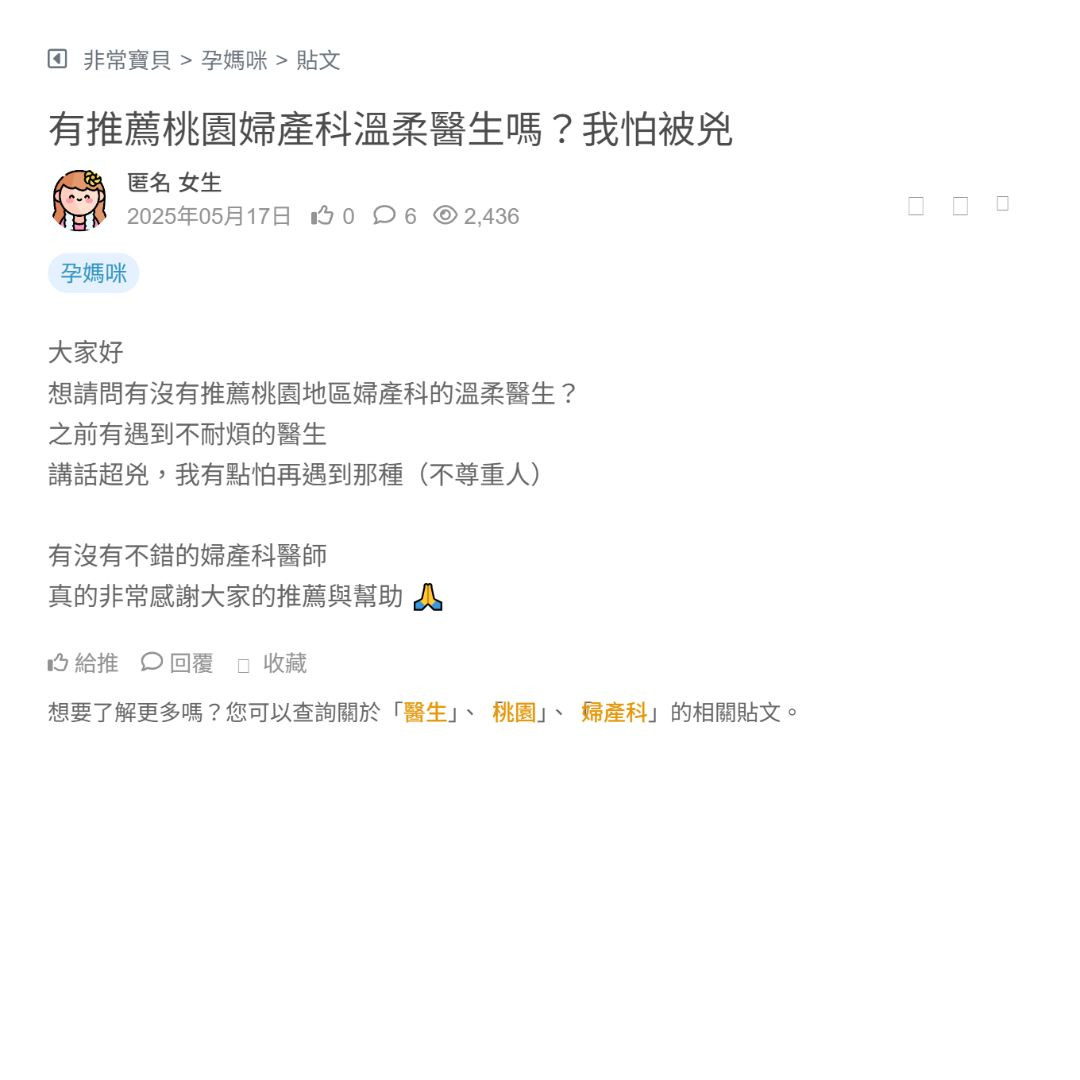
Task: Open related posts about 桃園
Action: tap(514, 712)
